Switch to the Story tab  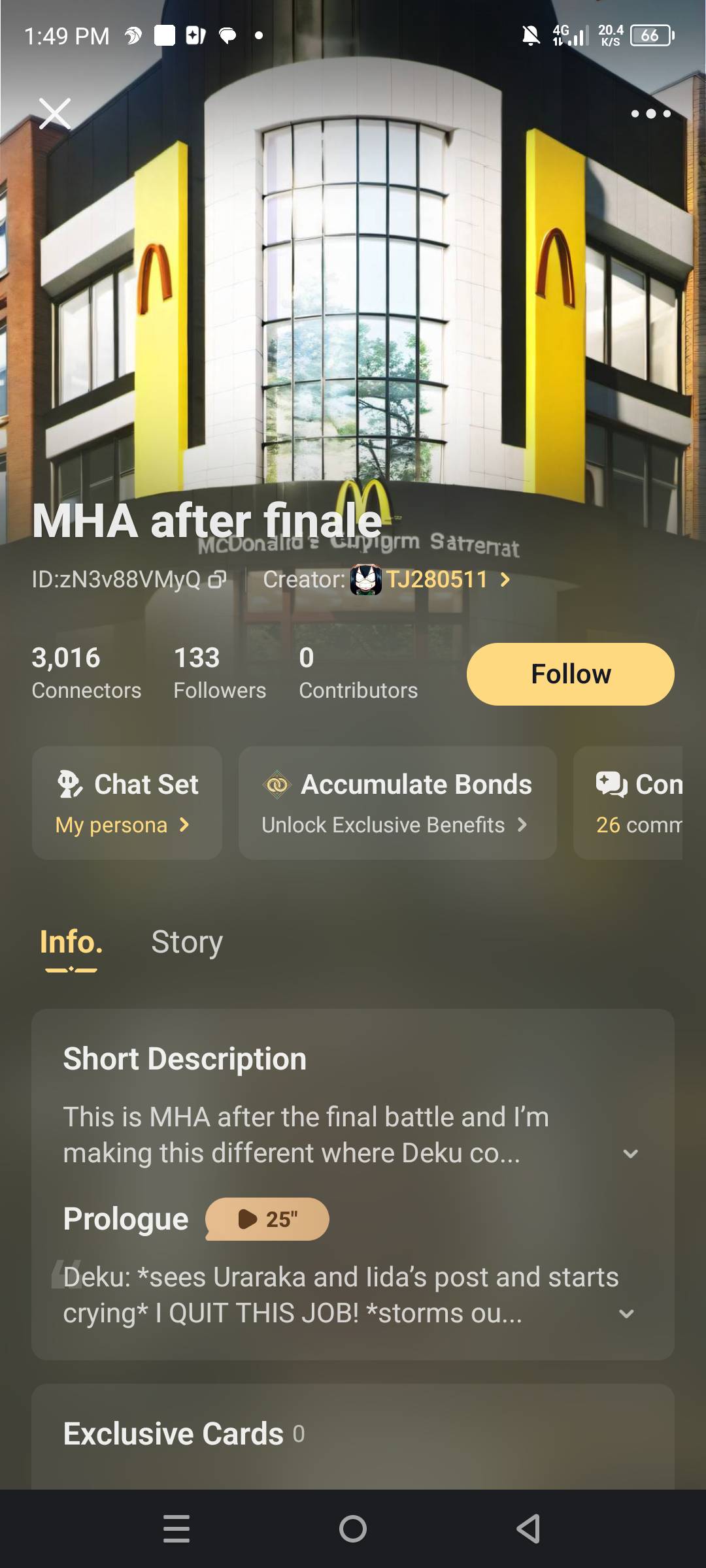pos(187,942)
